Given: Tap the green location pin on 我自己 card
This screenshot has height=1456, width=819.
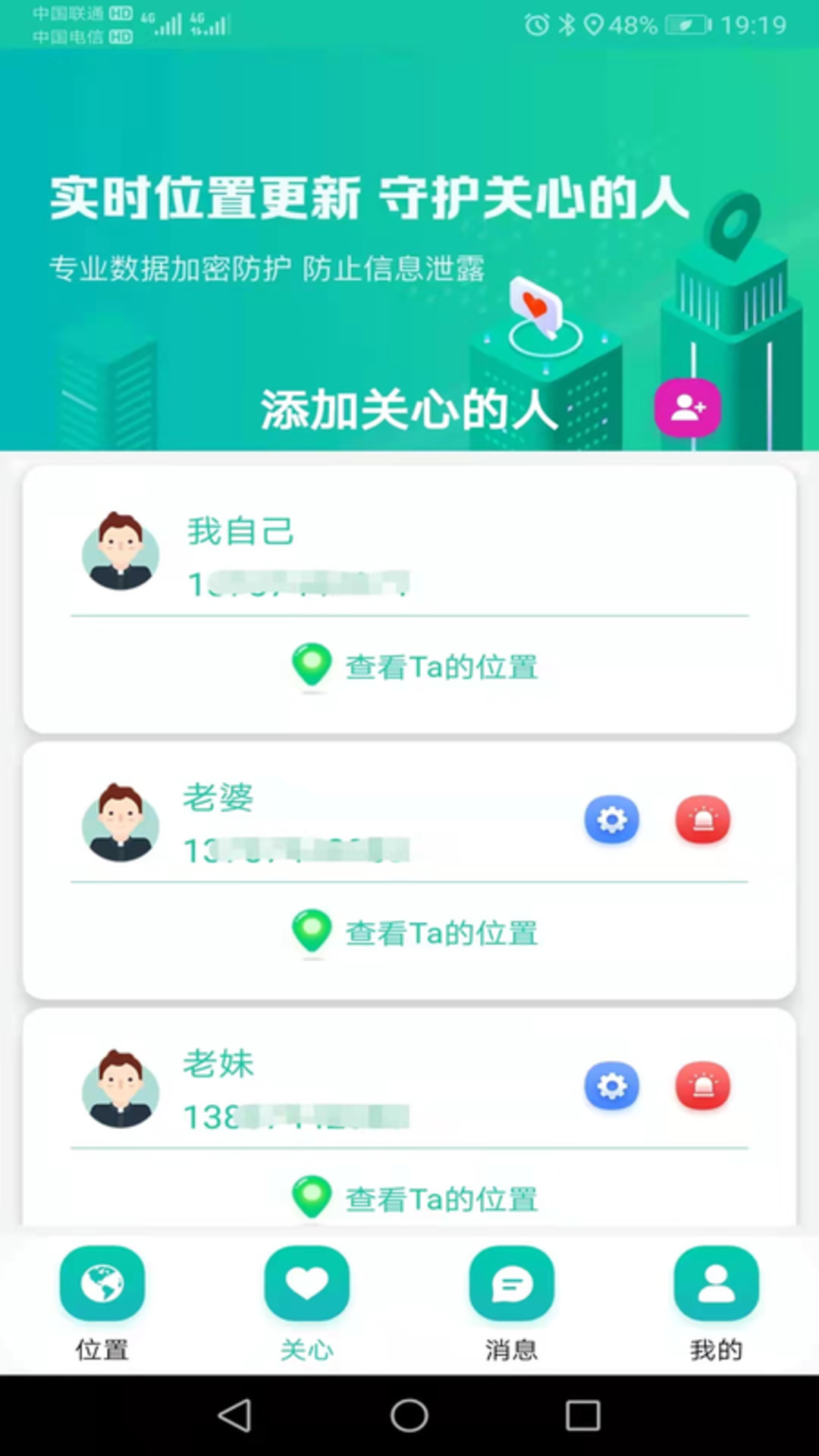Looking at the screenshot, I should coord(311,666).
